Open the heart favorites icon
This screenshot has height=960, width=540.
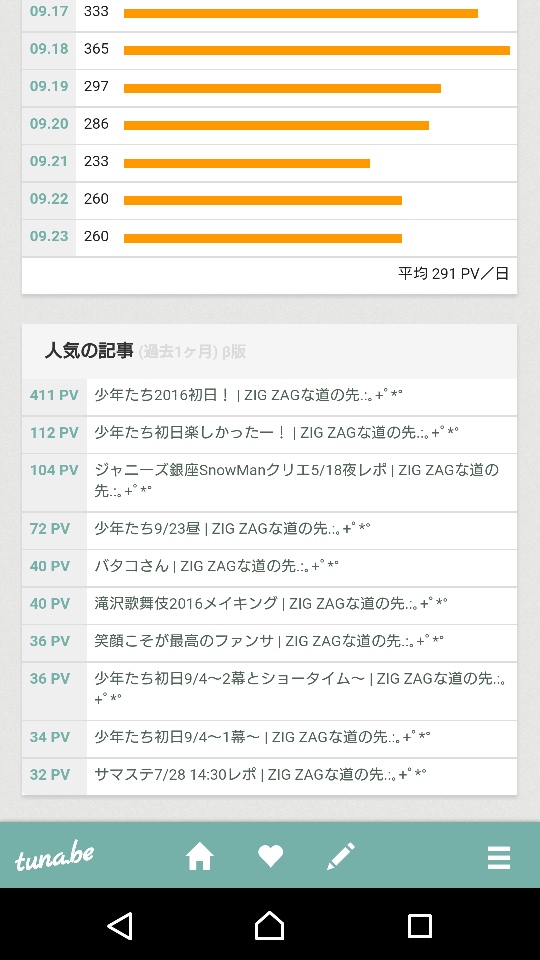[270, 855]
